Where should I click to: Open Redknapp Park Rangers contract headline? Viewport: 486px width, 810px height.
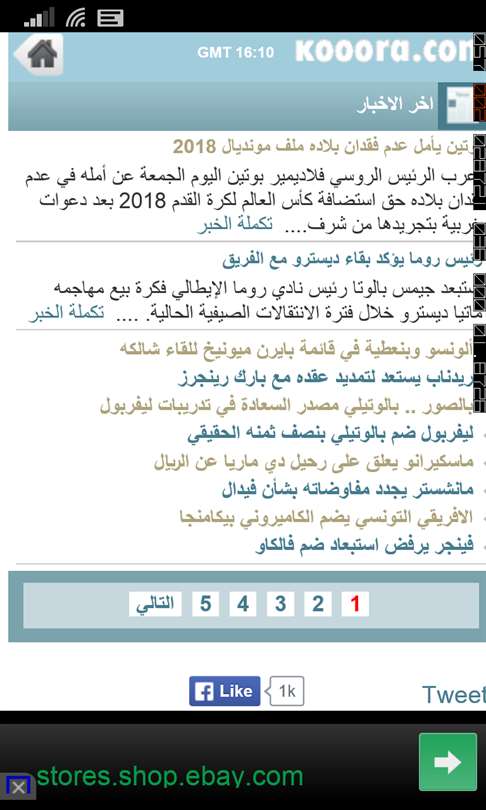click(x=325, y=377)
